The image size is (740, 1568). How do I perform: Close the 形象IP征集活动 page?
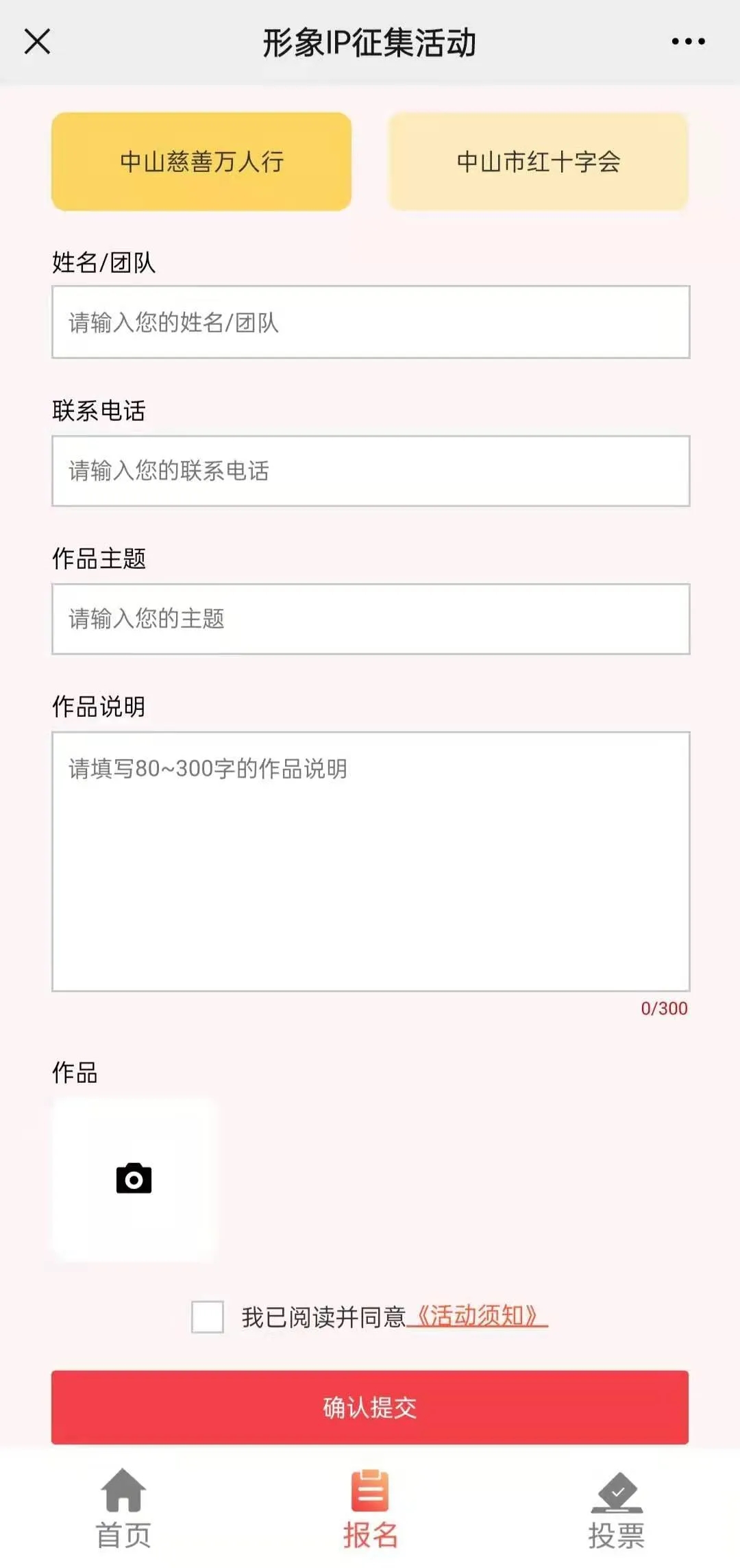click(x=37, y=42)
